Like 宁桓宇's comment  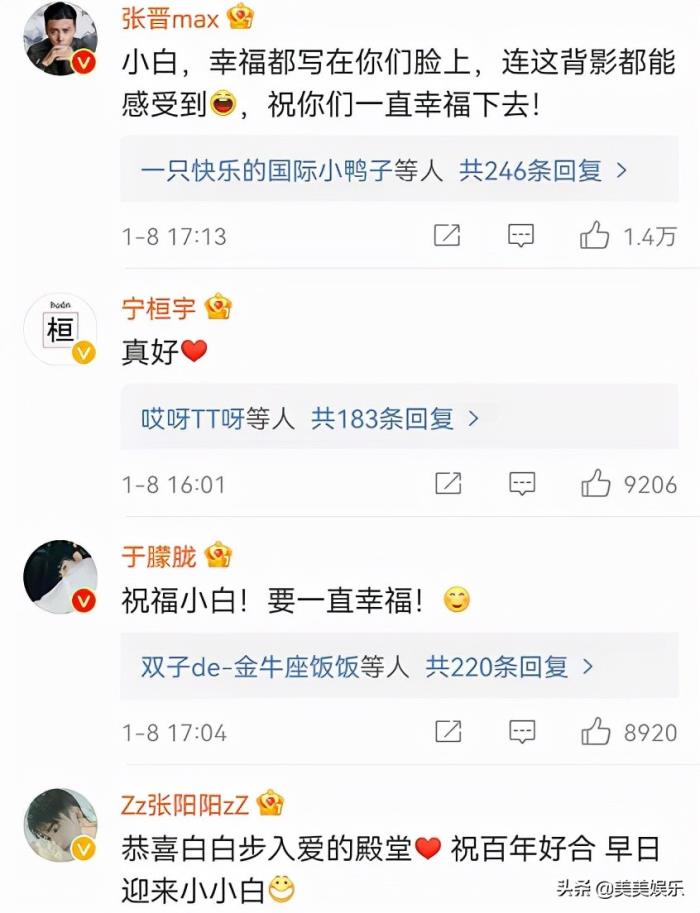point(596,484)
